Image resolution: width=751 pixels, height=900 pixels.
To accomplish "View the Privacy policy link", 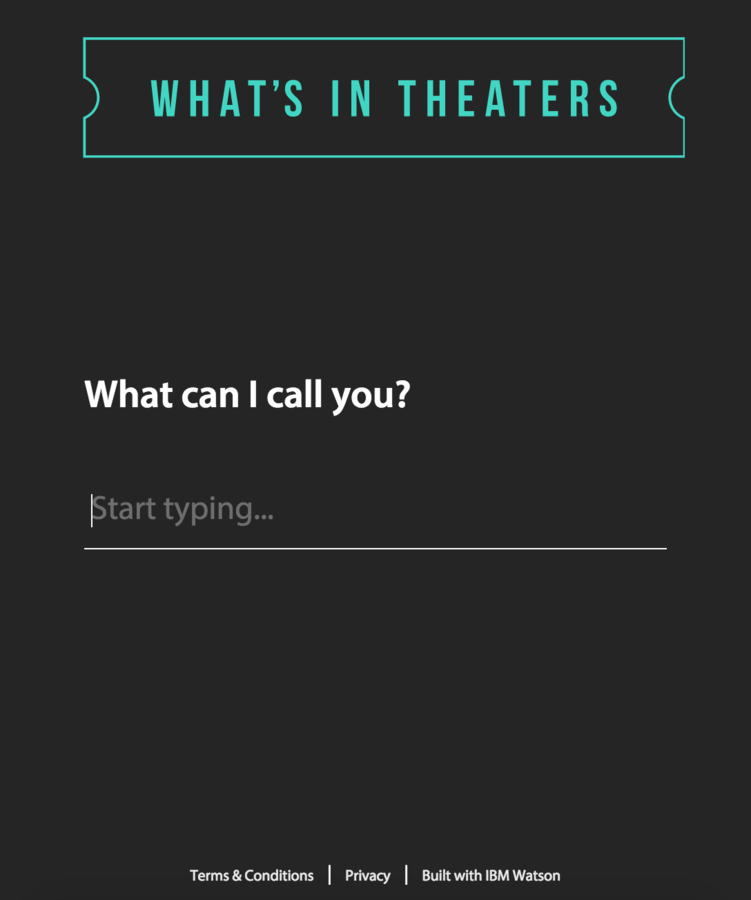I will [x=367, y=875].
